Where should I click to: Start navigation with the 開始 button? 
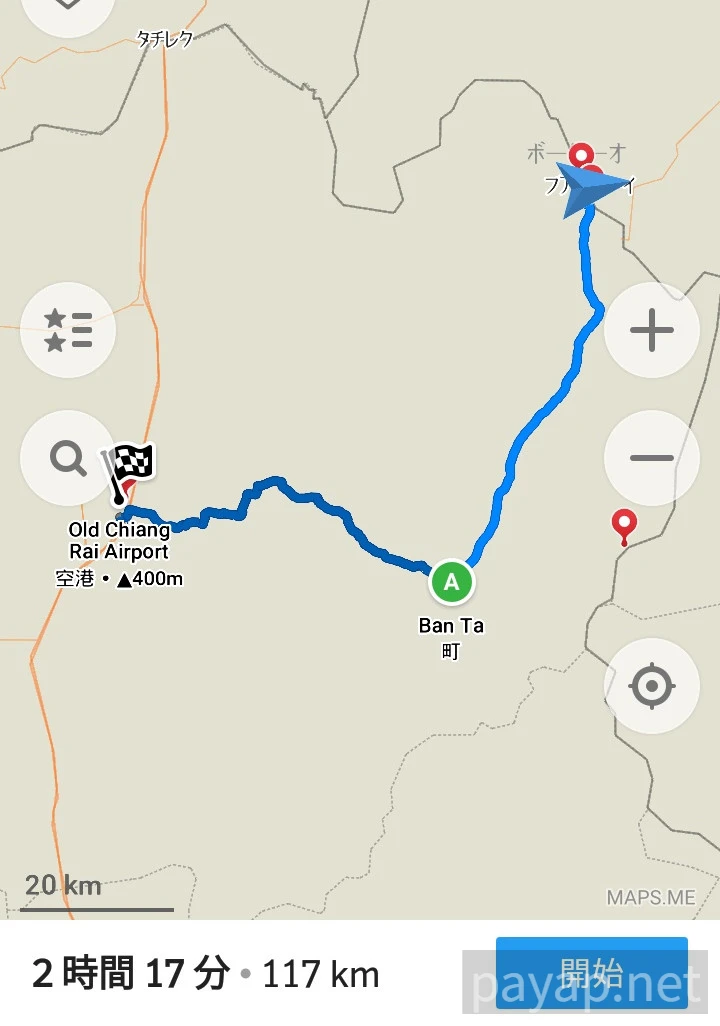(591, 972)
